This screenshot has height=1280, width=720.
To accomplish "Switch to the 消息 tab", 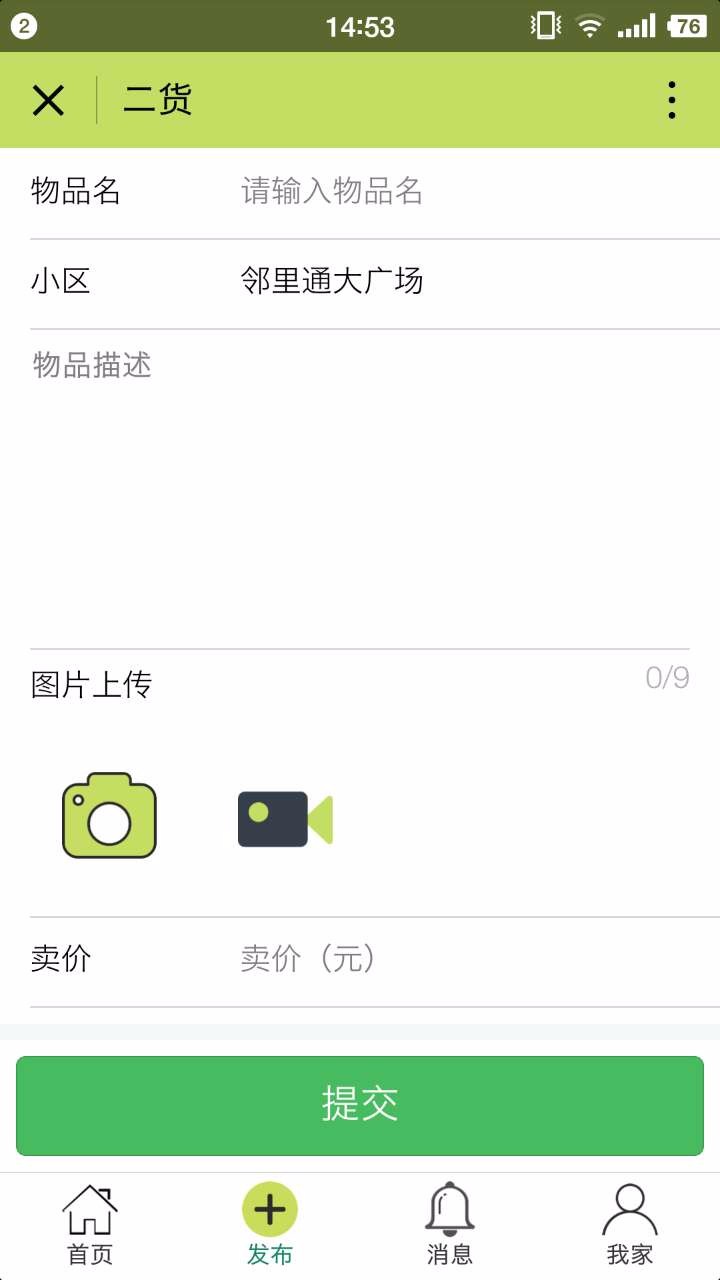I will coord(450,1226).
